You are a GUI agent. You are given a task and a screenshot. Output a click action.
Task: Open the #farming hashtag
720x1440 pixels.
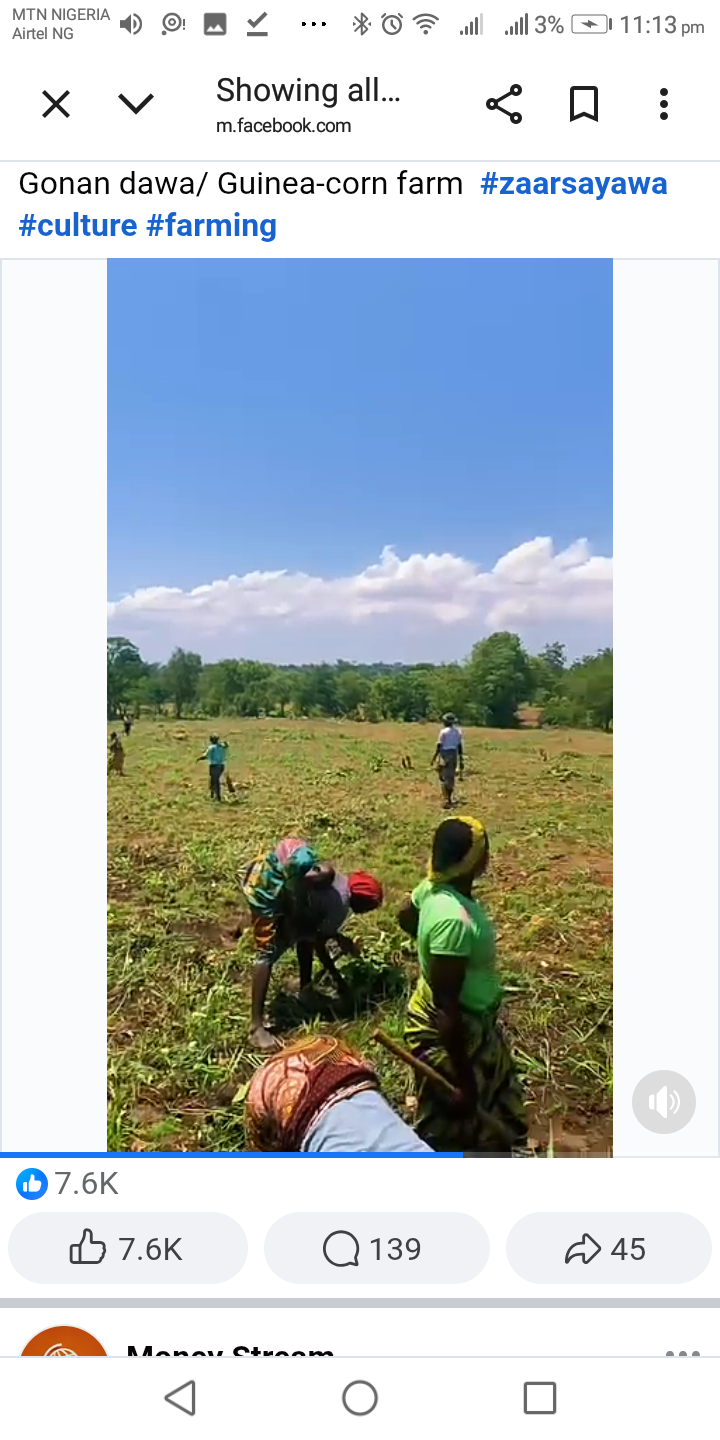(x=211, y=226)
